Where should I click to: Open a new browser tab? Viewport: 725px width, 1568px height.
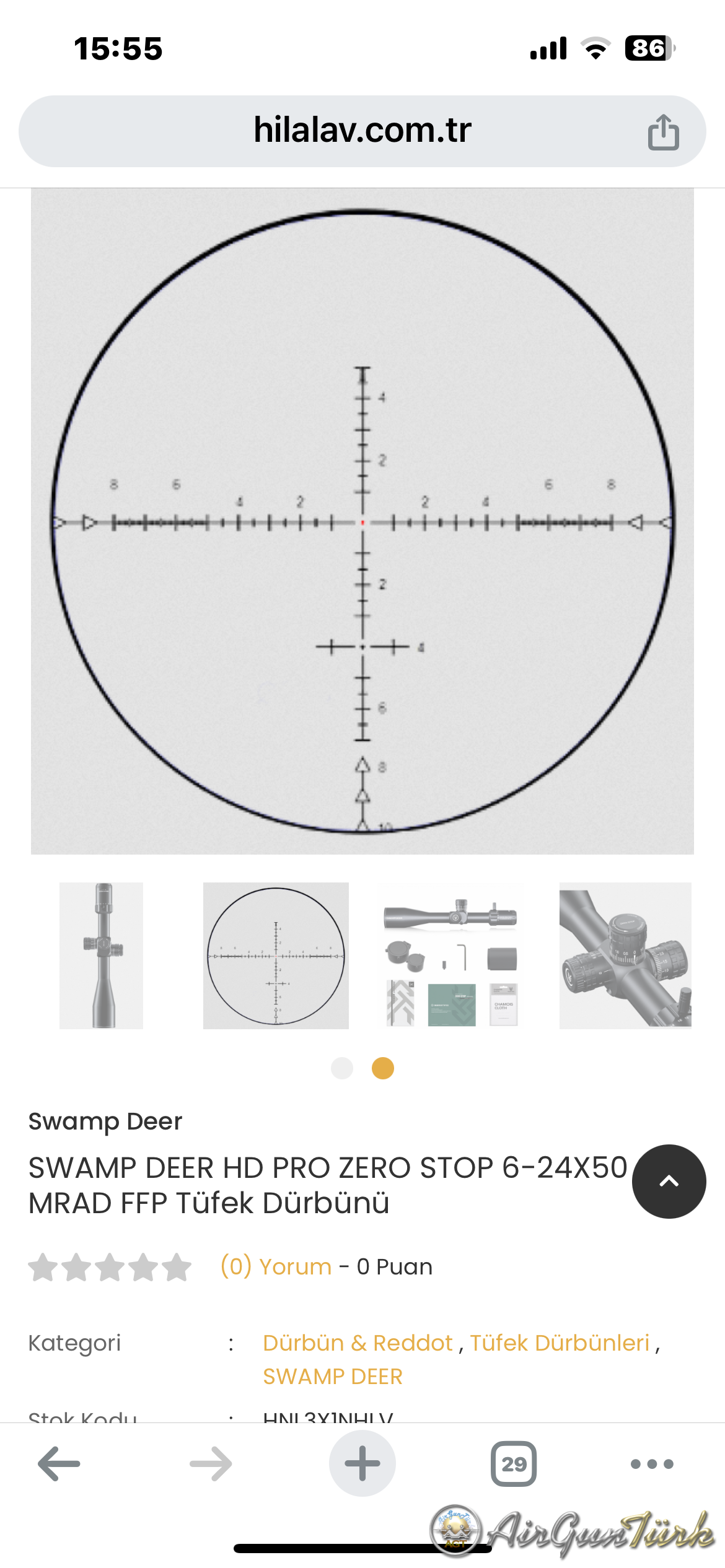362,1464
